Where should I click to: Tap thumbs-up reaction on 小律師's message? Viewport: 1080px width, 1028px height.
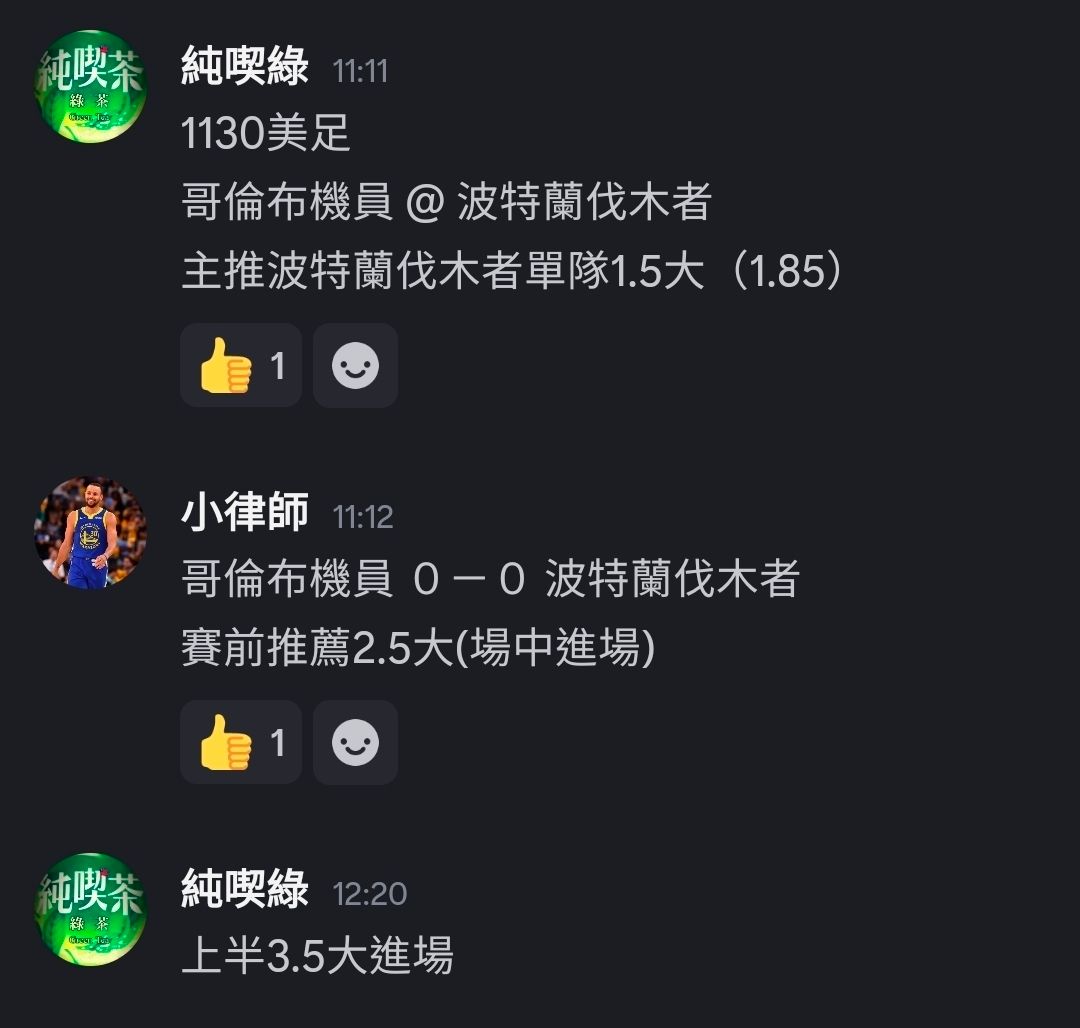(240, 742)
